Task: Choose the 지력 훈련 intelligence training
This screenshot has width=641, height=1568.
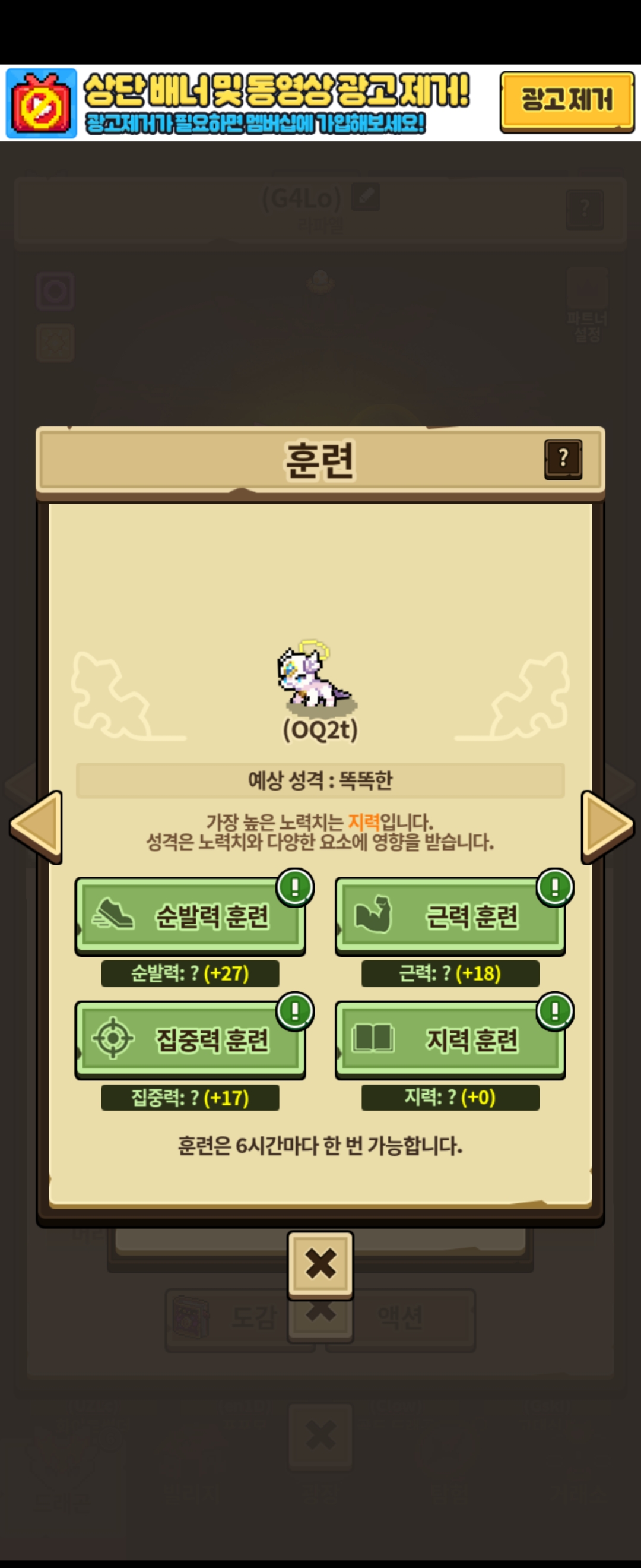Action: point(450,1038)
